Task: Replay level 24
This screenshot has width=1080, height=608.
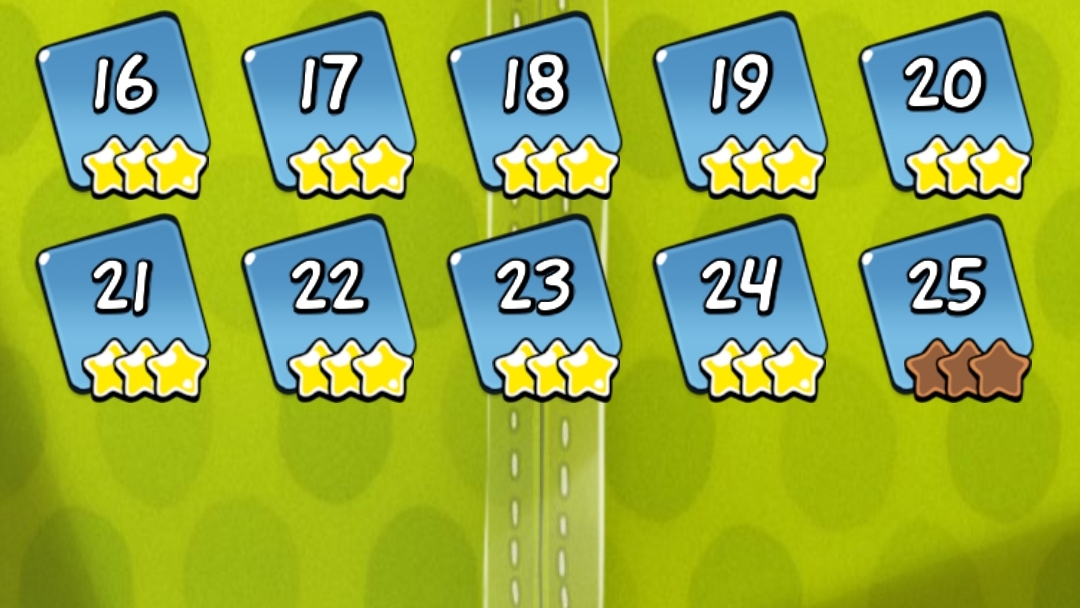Action: pos(742,308)
